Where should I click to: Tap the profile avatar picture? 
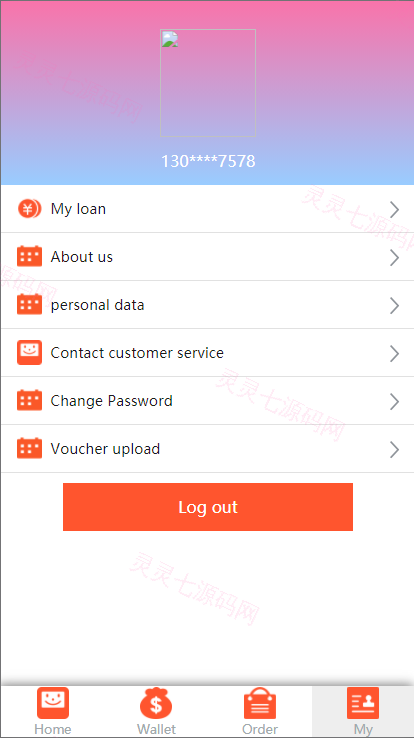click(x=208, y=83)
